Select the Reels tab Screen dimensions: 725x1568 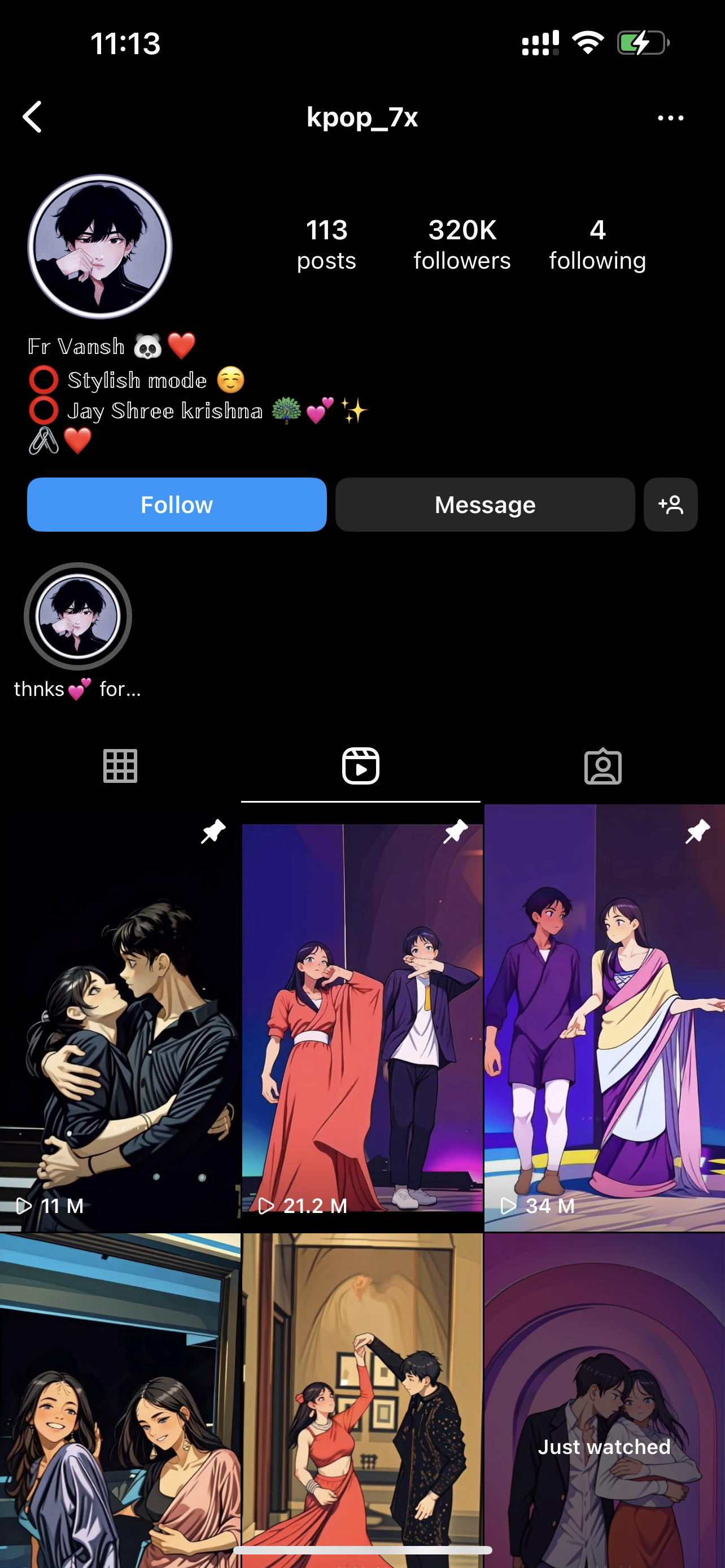(360, 766)
